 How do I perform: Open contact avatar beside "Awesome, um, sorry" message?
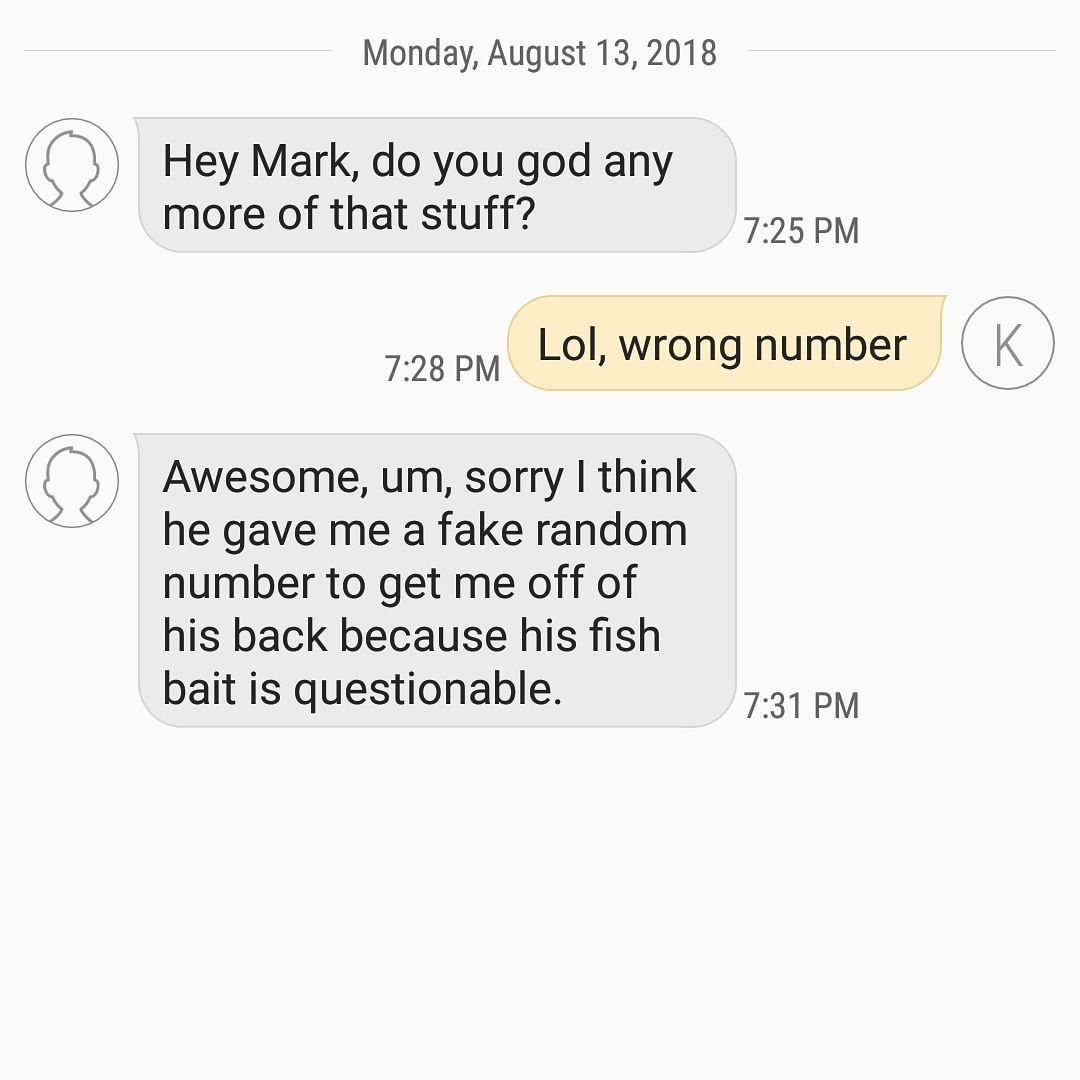[x=72, y=480]
